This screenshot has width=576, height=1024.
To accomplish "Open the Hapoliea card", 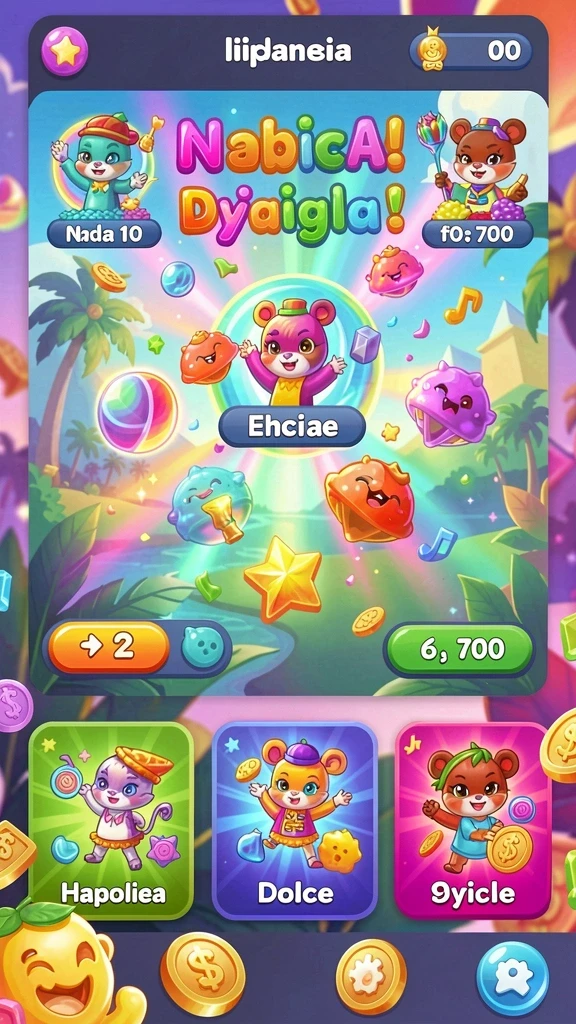I will (x=111, y=820).
